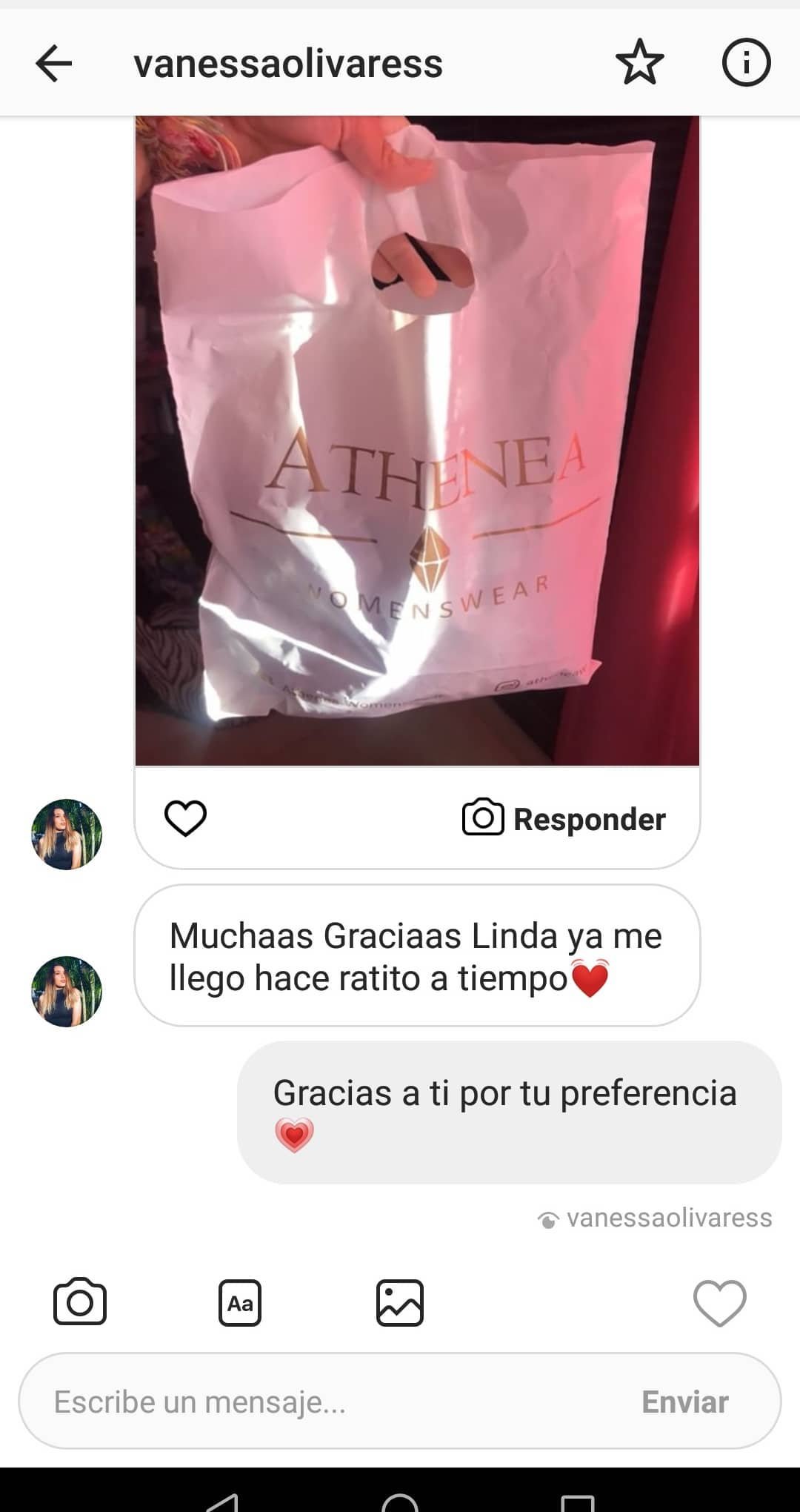
Task: Tap Enviar to send the message
Action: click(685, 1402)
